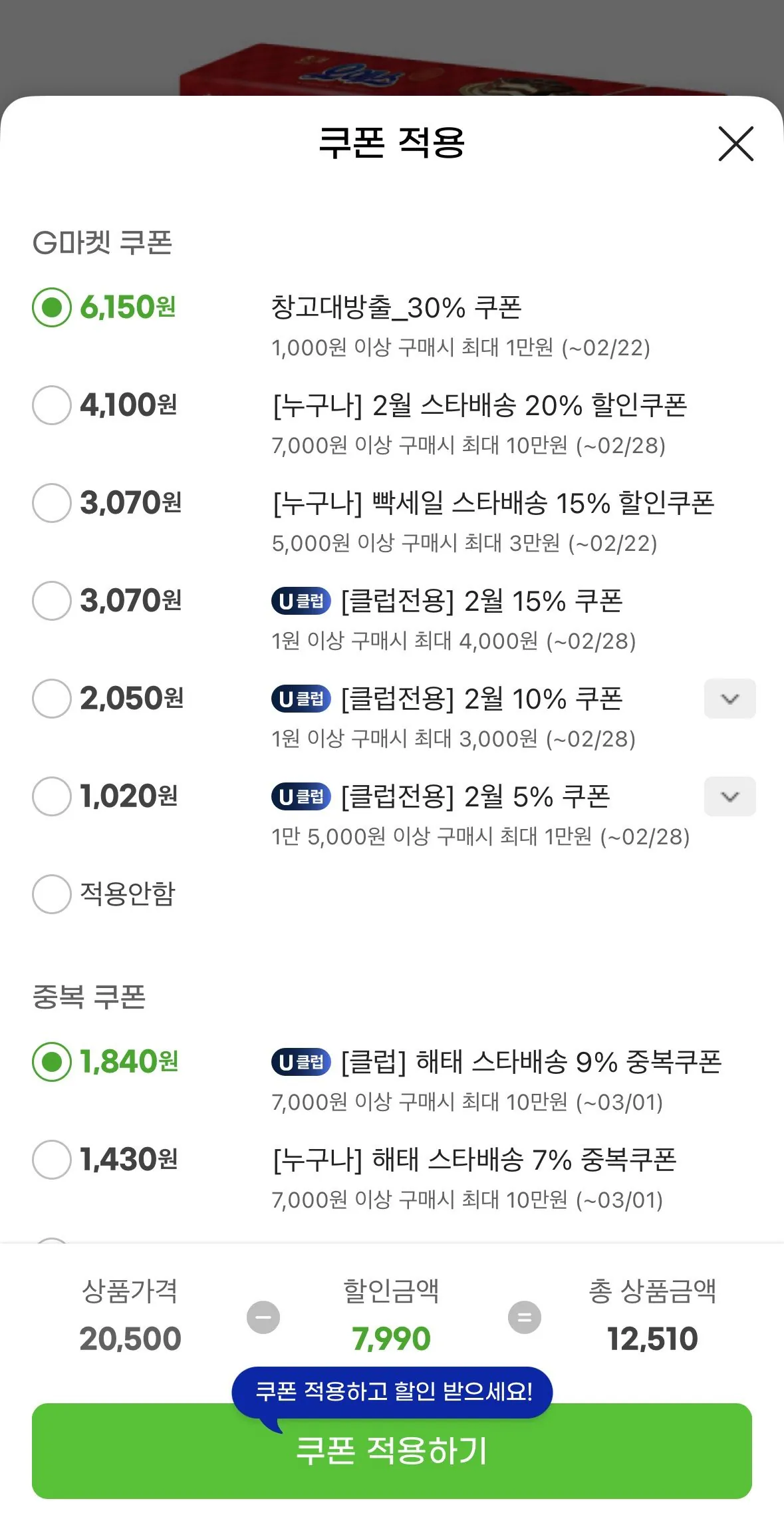
Task: Expand details of the 2월 5% 쿠폰
Action: [729, 796]
